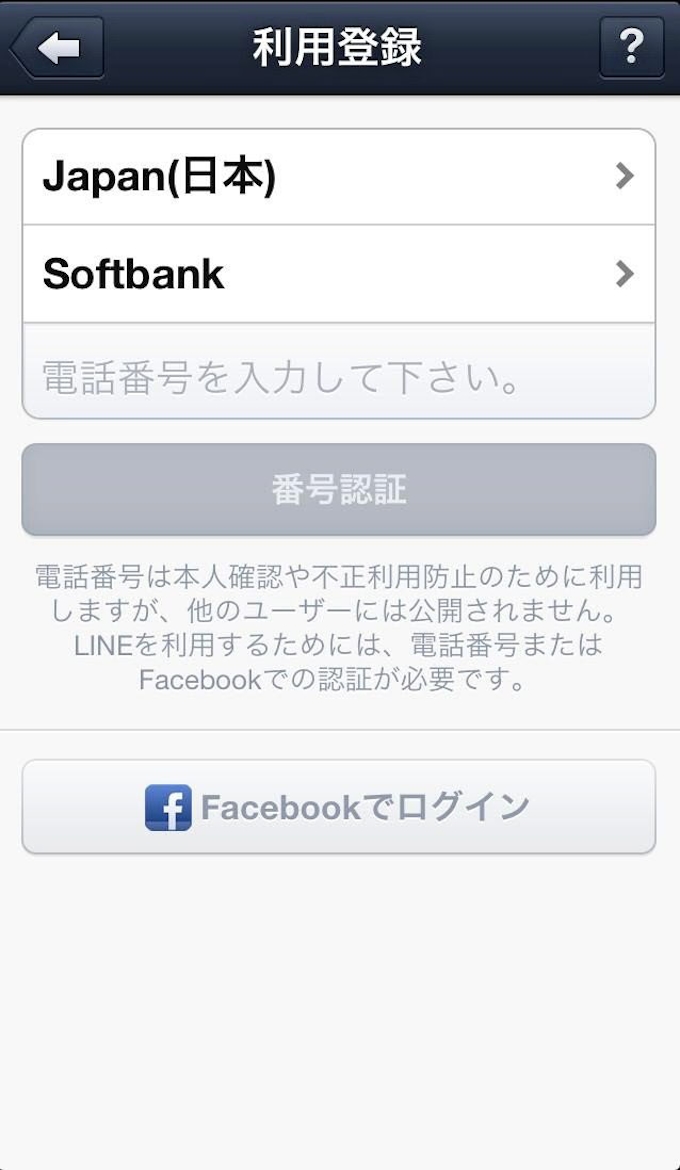
Task: Change the country from Japan(日本)
Action: coord(338,177)
